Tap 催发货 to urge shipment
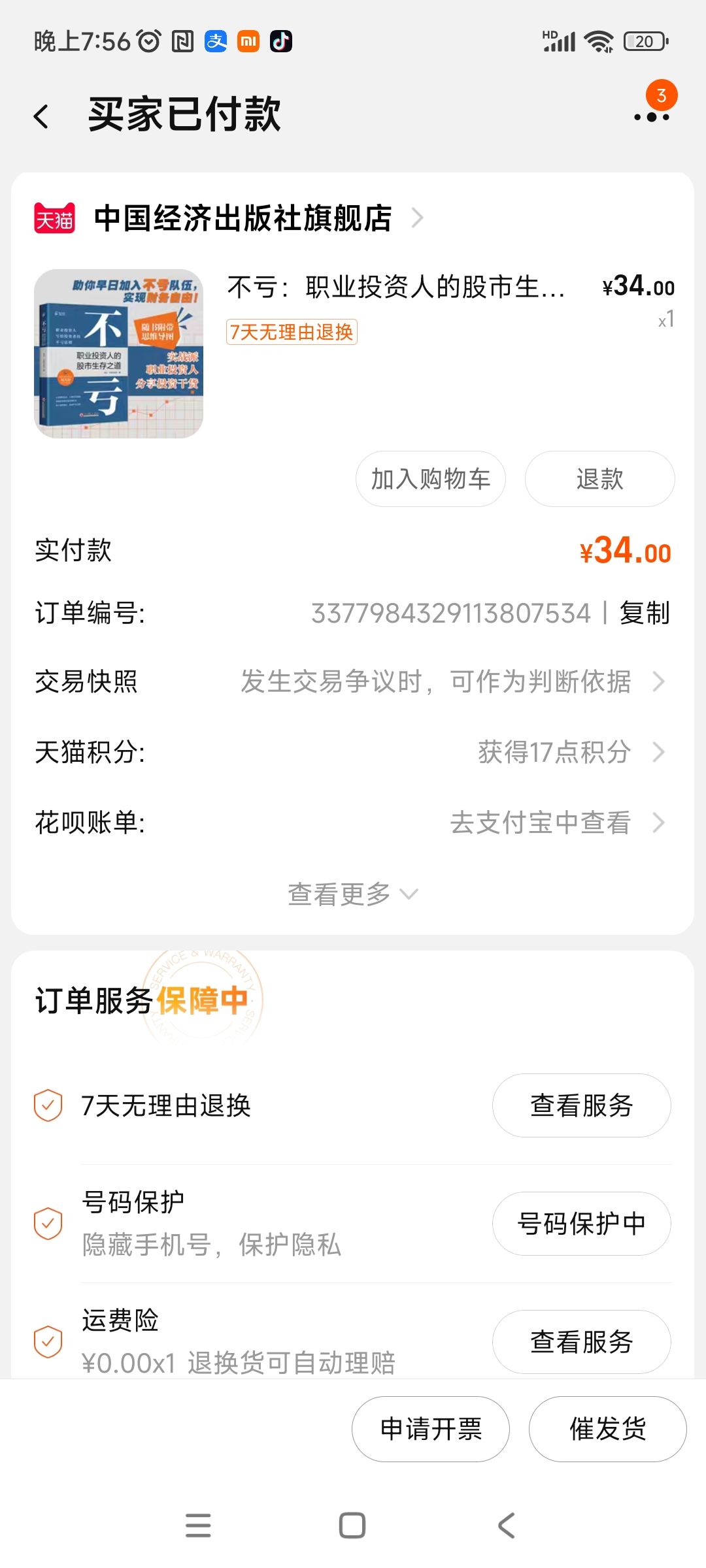Viewport: 706px width, 1568px height. click(607, 1429)
